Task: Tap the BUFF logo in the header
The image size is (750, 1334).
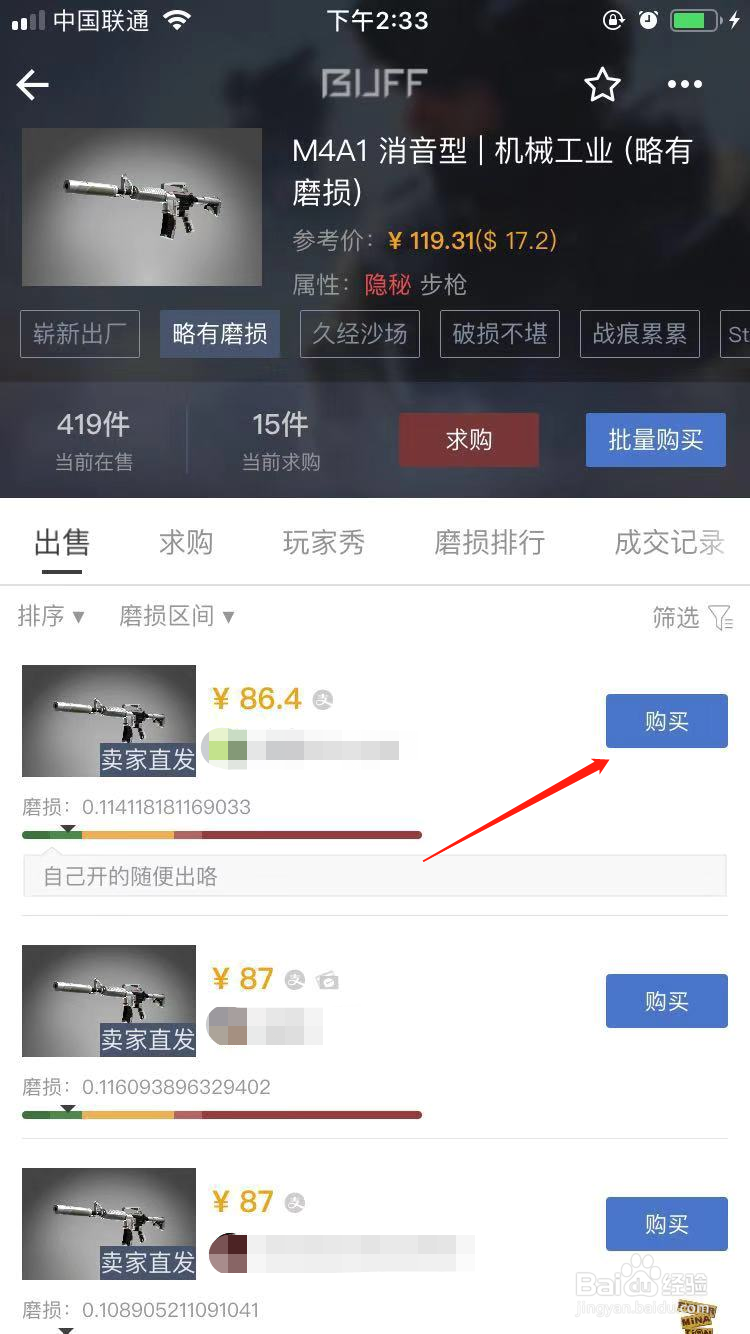Action: tap(375, 85)
